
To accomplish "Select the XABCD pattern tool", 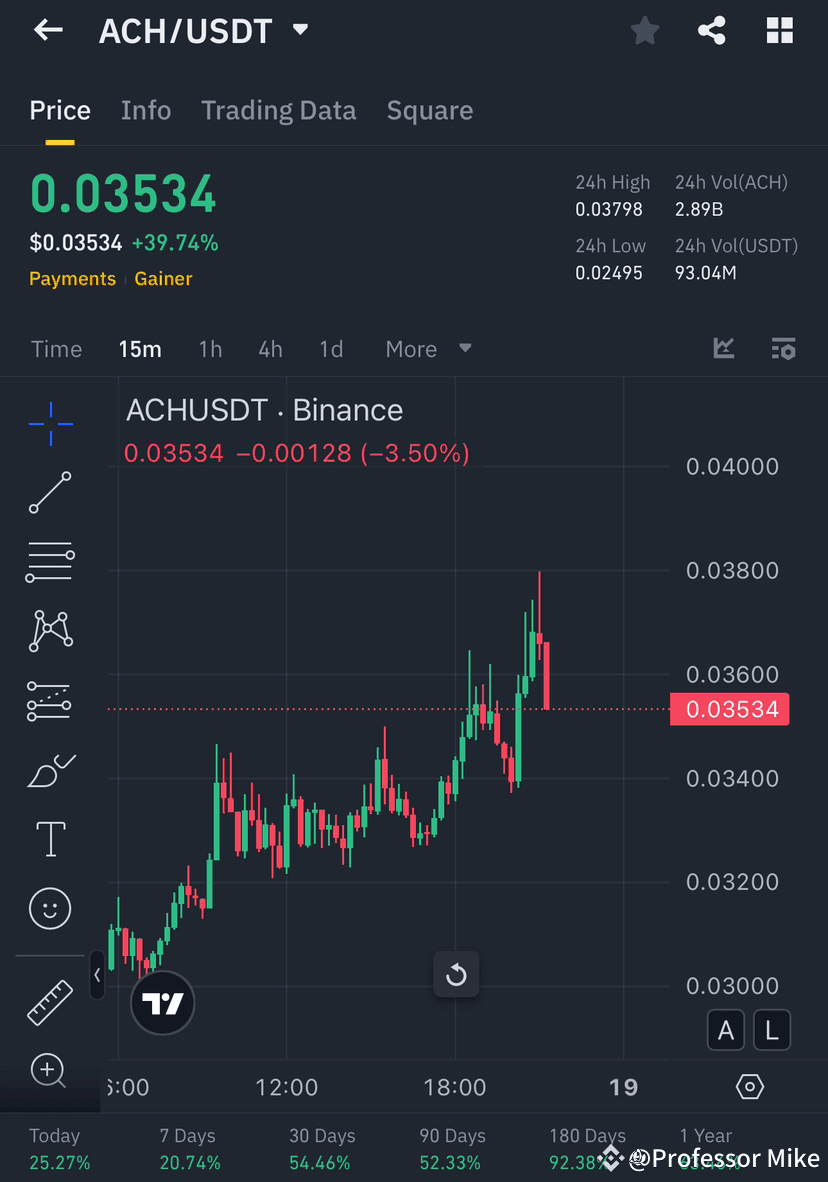I will 50,630.
